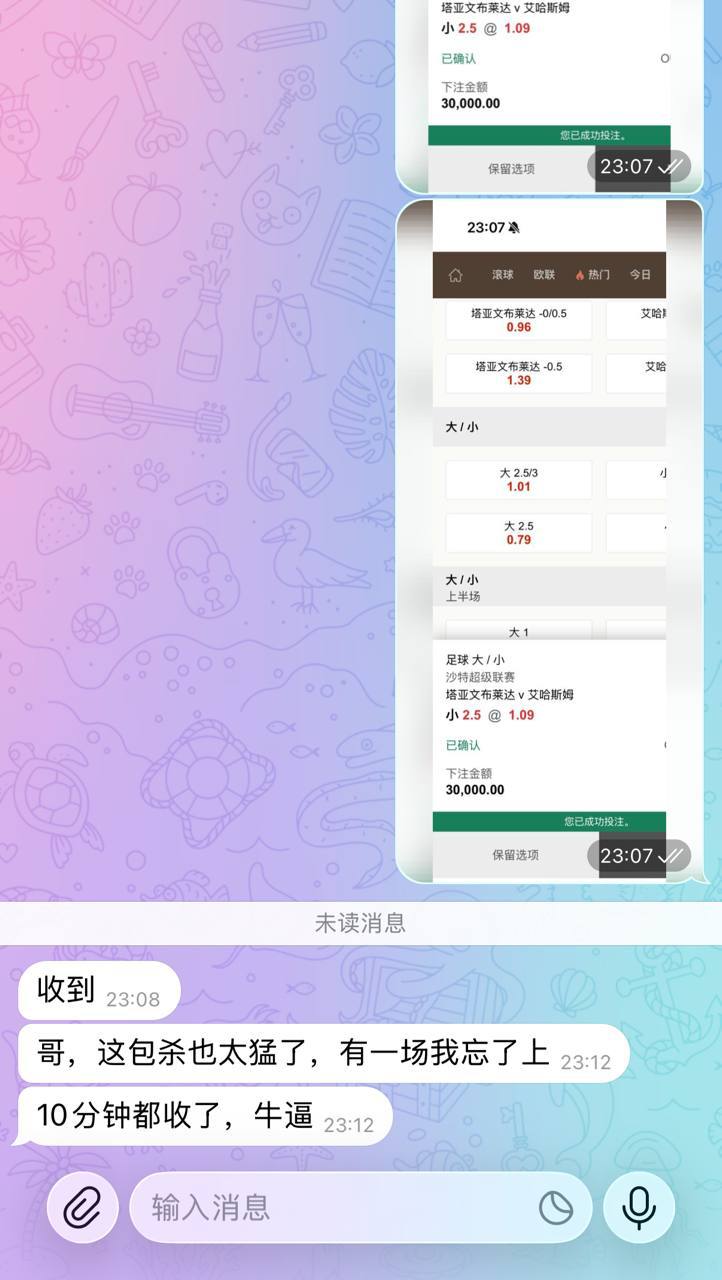Tap the microphone voice message button

click(x=639, y=1208)
